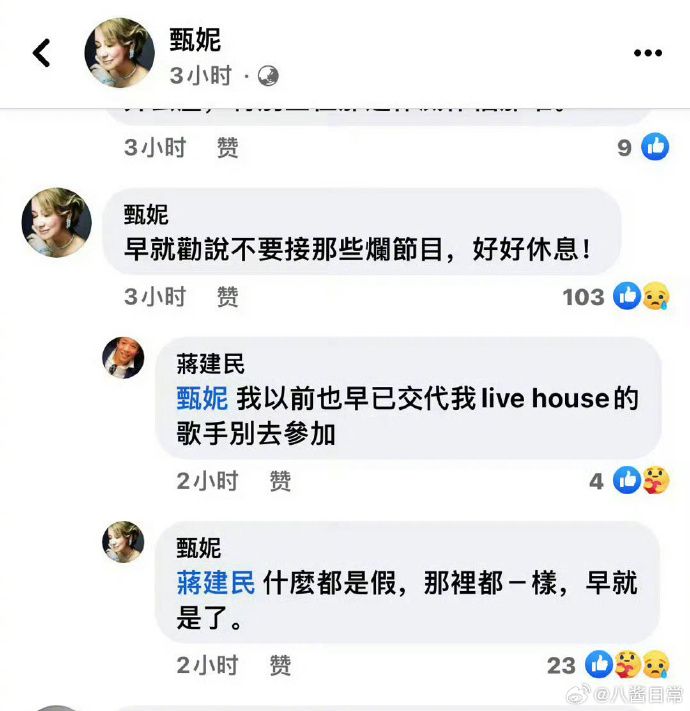Screen dimensions: 690x711
Task: Open 蔣建民's avatar
Action: pyautogui.click(x=124, y=357)
